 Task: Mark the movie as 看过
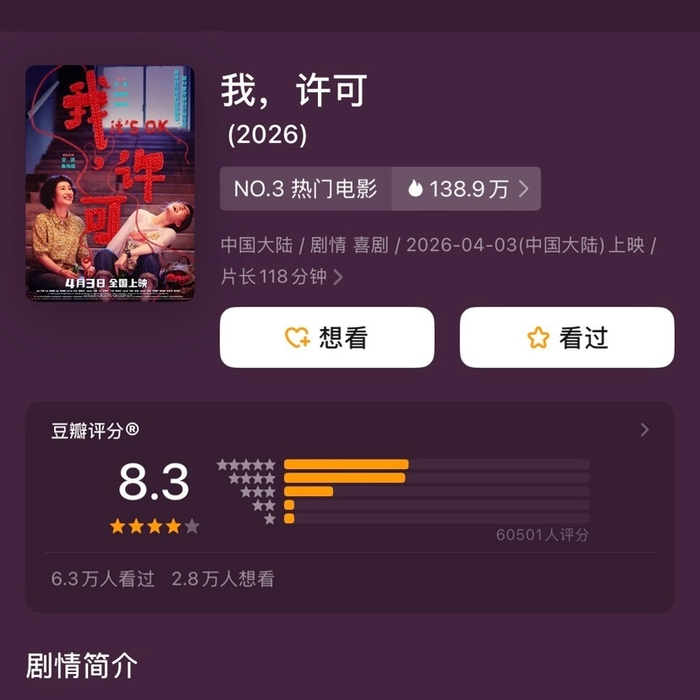567,338
